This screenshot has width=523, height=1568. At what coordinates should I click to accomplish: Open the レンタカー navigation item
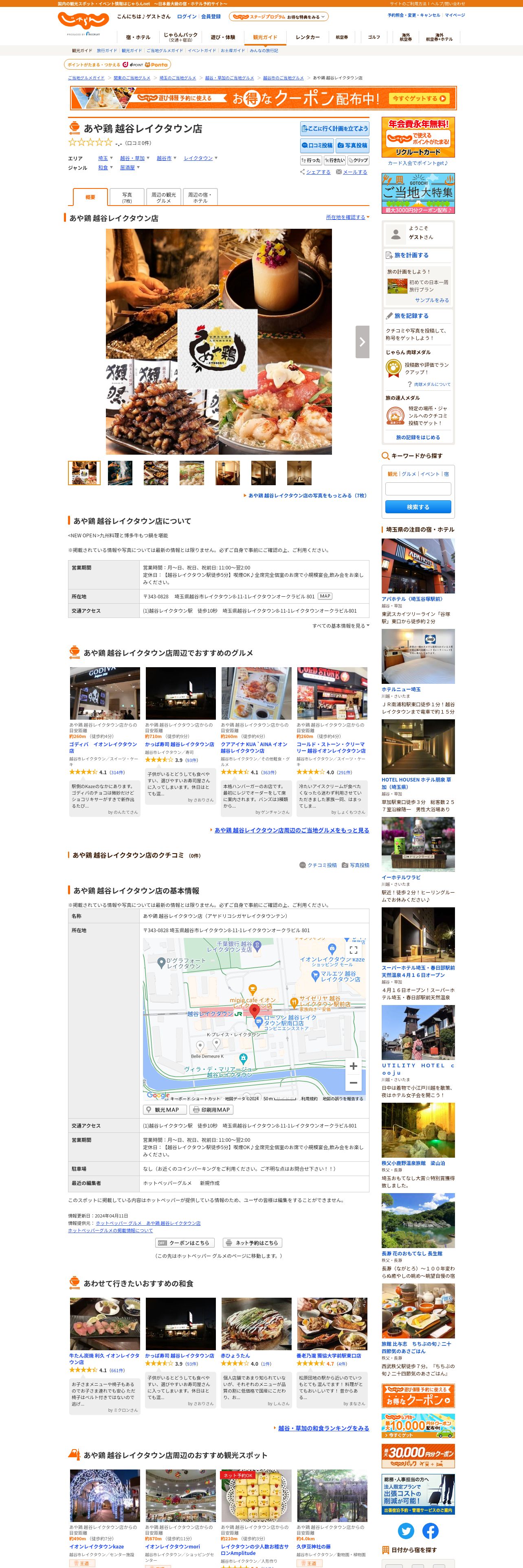[x=308, y=37]
